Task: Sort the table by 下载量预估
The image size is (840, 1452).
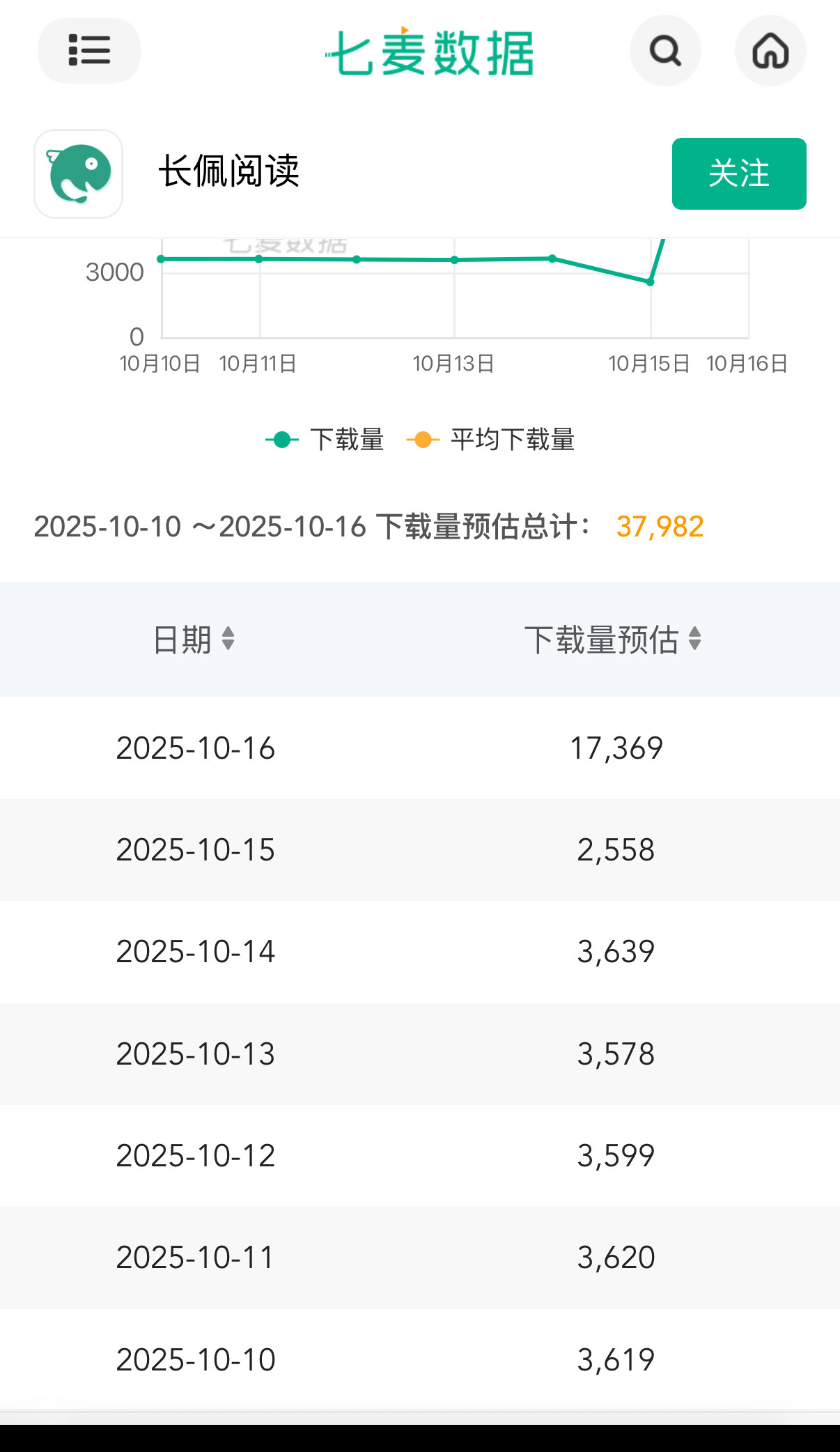Action: [x=612, y=639]
